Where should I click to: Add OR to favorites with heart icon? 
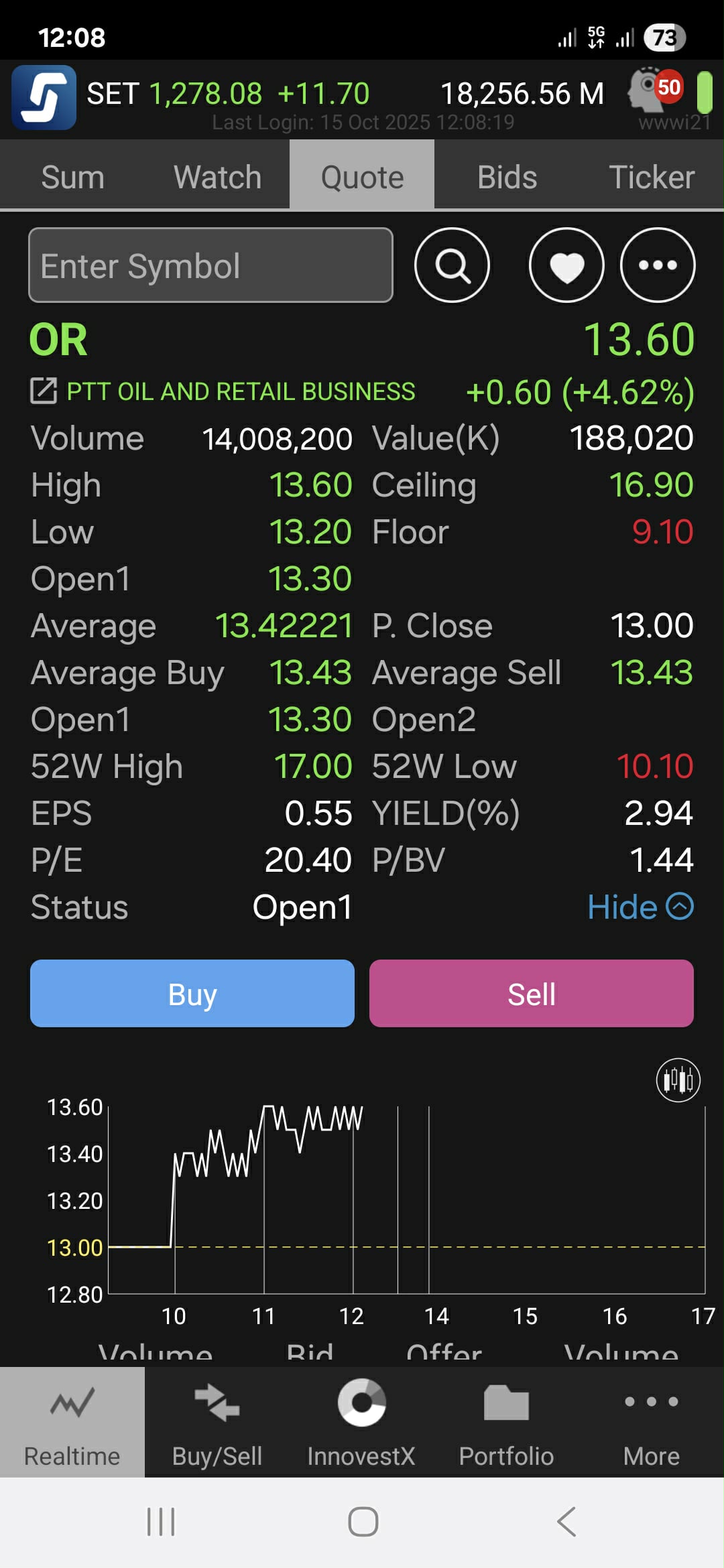click(x=566, y=265)
